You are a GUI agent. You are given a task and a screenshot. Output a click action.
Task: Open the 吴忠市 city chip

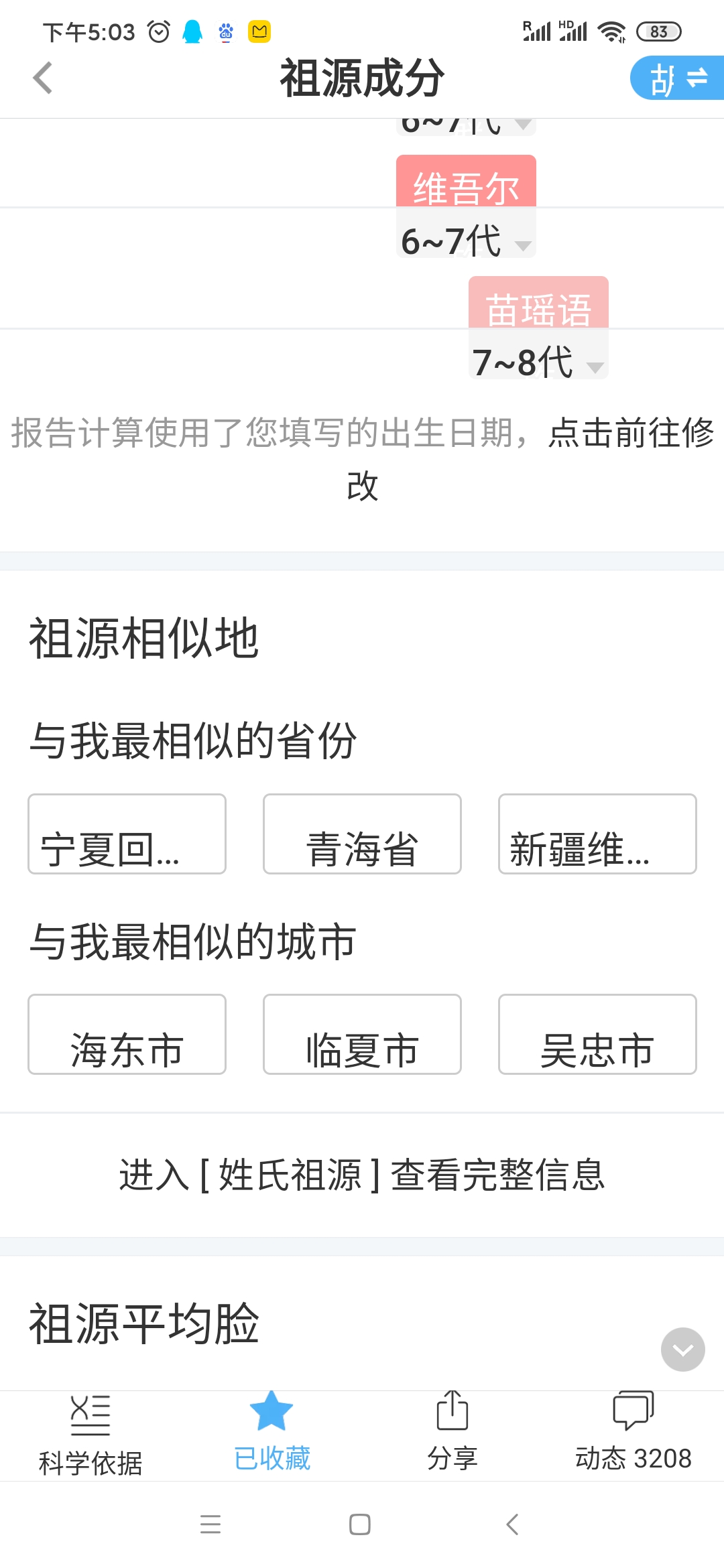[x=597, y=1034]
